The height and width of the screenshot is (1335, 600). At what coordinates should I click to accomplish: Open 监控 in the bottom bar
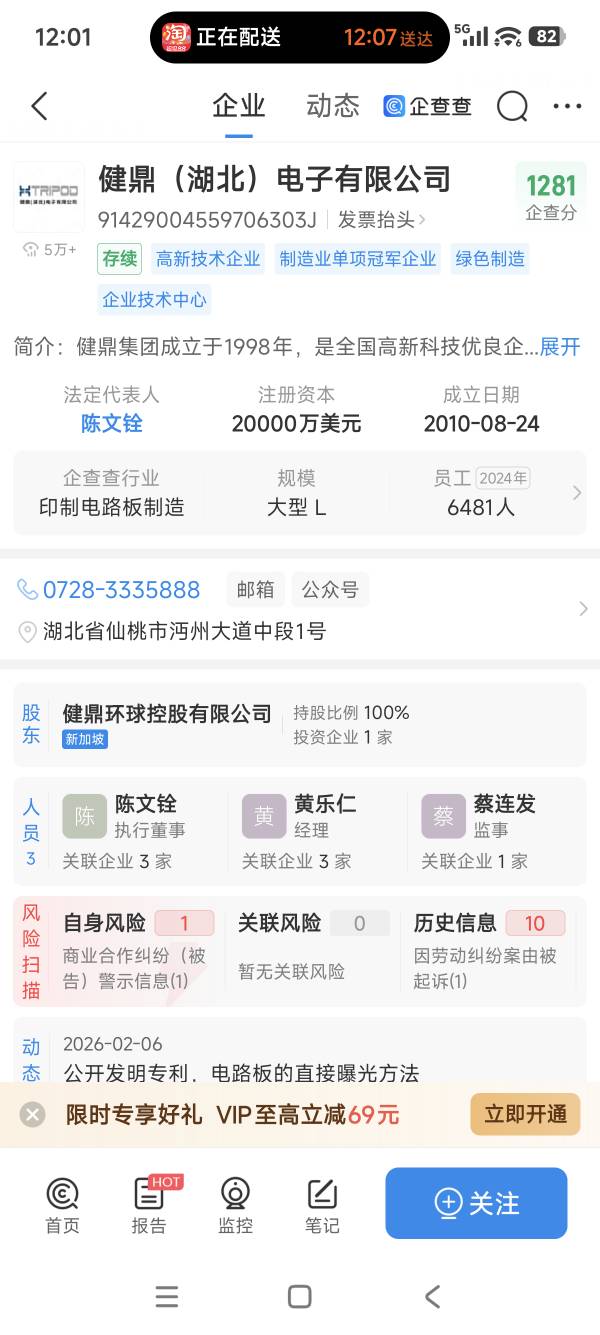[236, 1205]
